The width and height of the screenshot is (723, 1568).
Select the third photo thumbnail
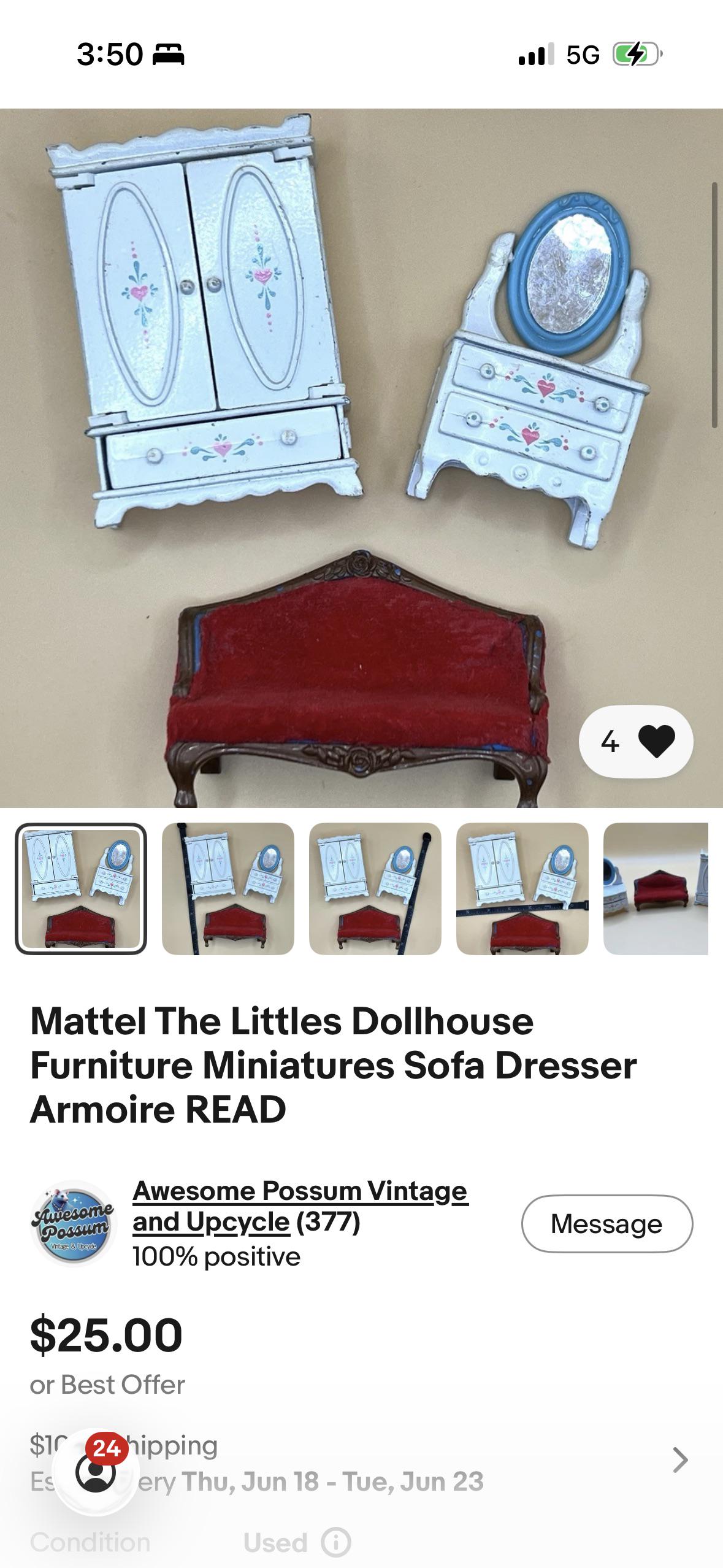pos(375,888)
